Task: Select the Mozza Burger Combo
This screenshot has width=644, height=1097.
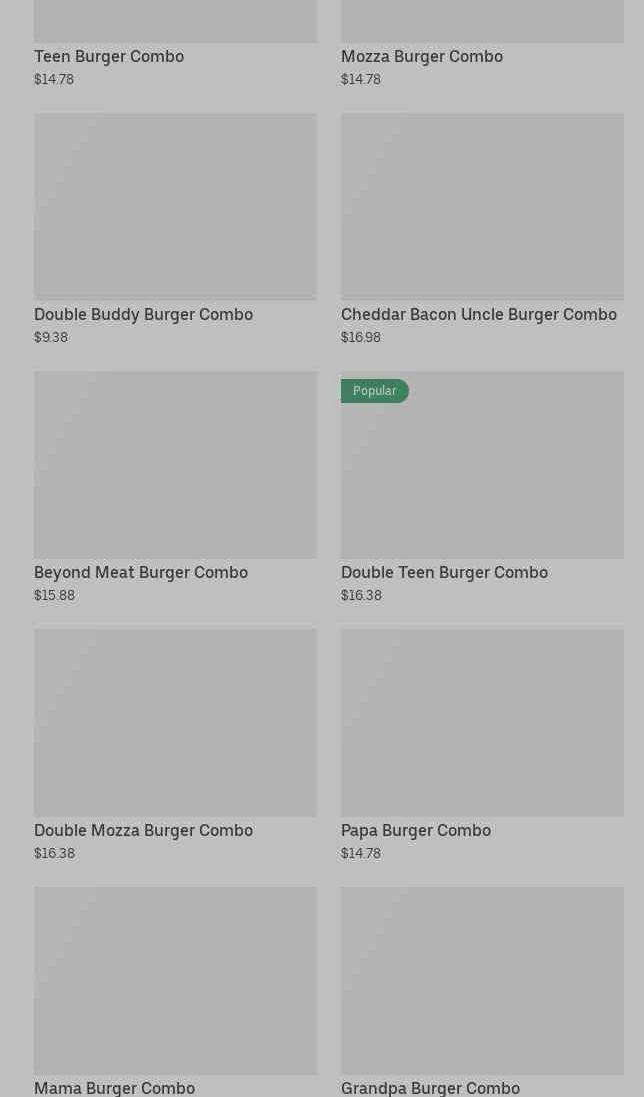Action: click(421, 56)
